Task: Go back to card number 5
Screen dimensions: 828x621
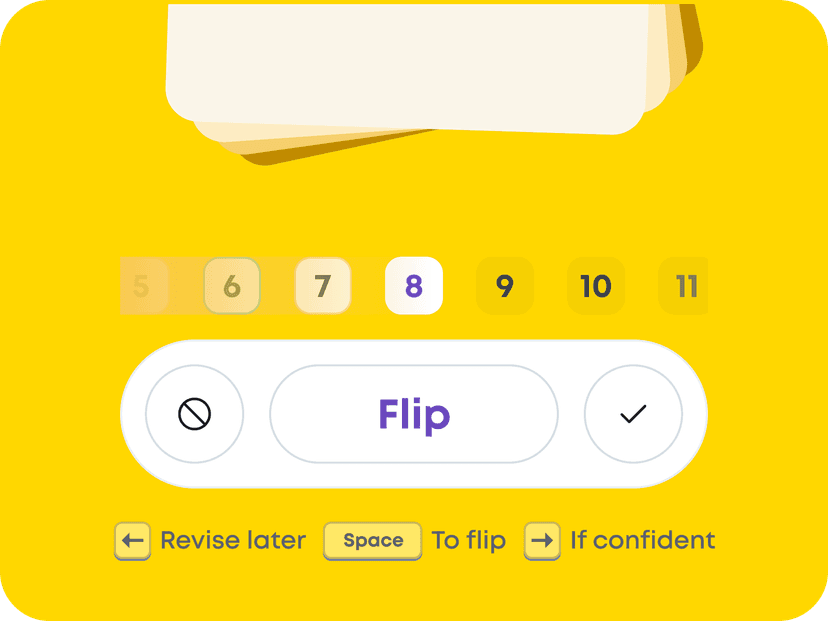Action: click(141, 287)
